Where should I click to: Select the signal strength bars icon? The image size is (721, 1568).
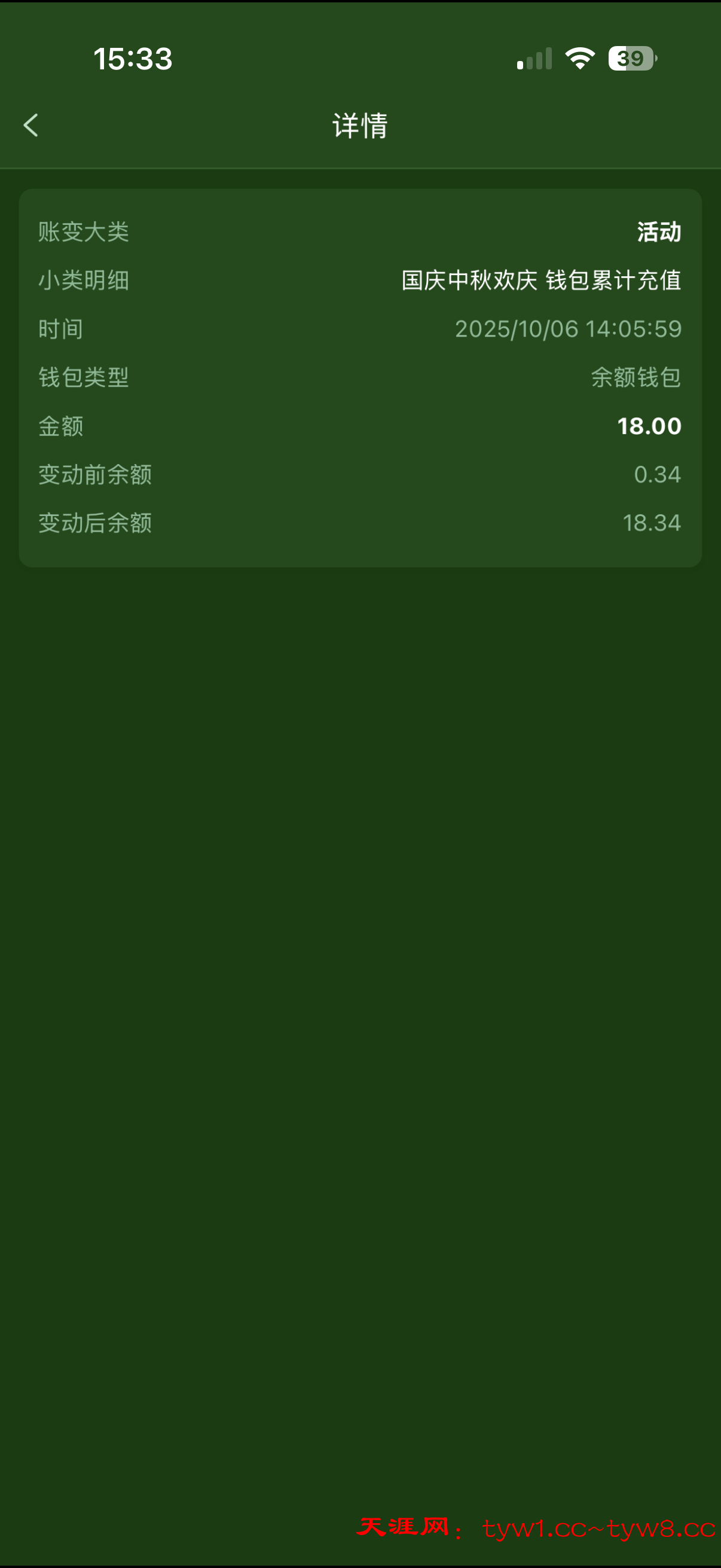[x=533, y=59]
